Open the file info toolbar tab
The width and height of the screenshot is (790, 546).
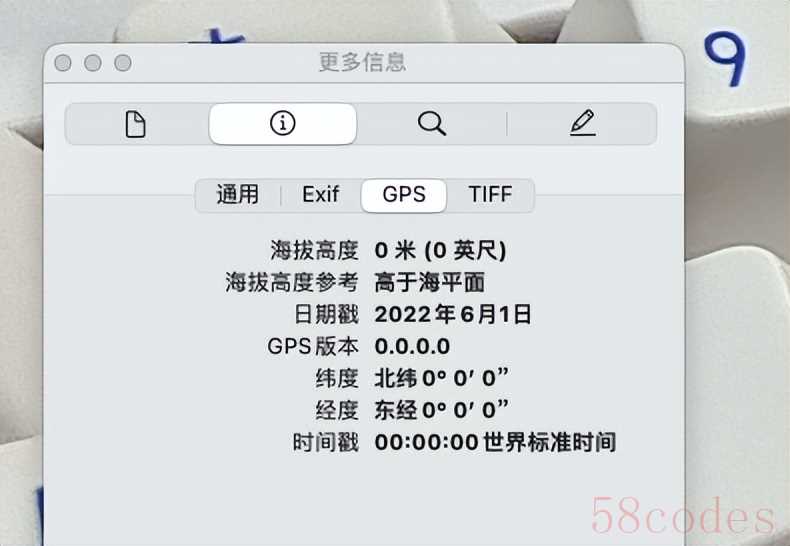click(x=135, y=124)
